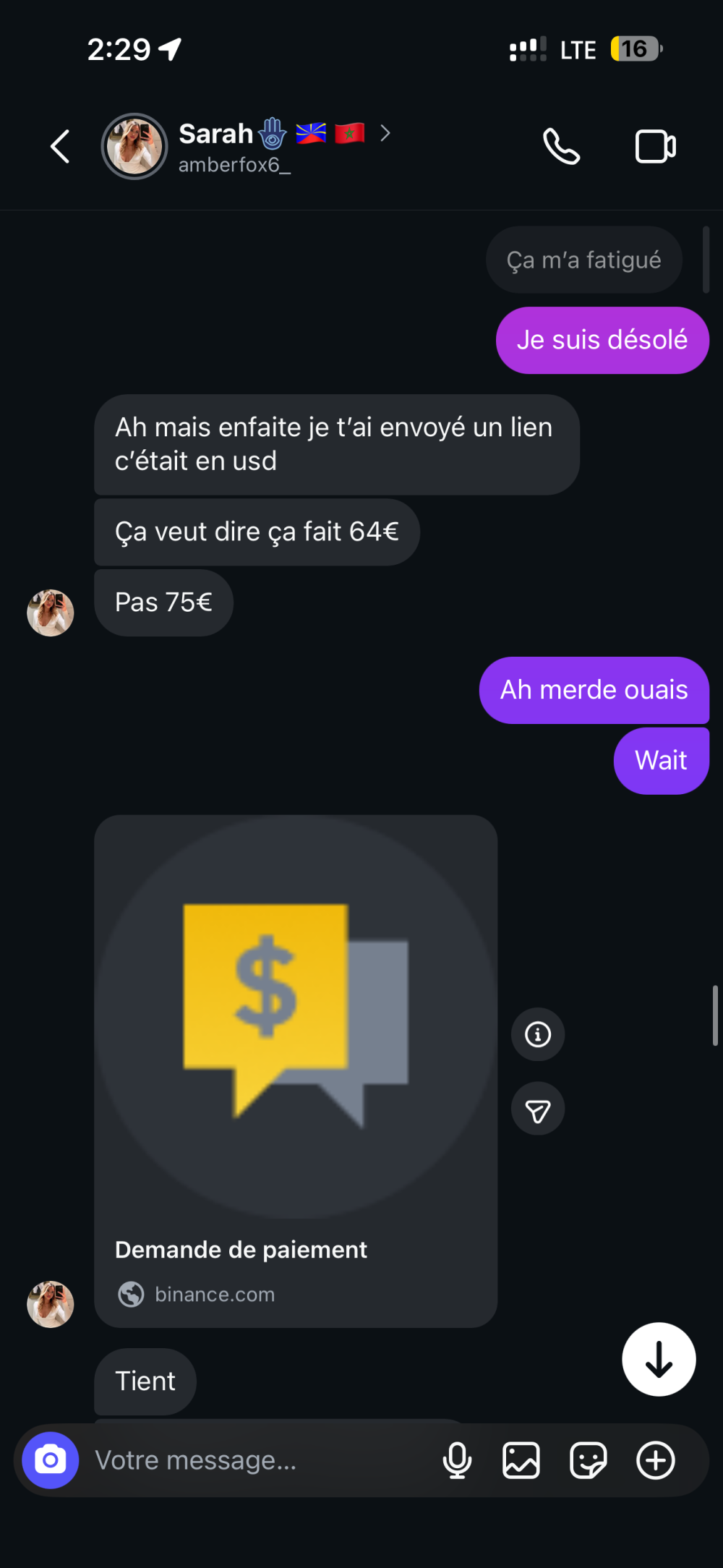Tap Sarah's avatar beside the payment card
This screenshot has height=1568, width=723.
(51, 1305)
